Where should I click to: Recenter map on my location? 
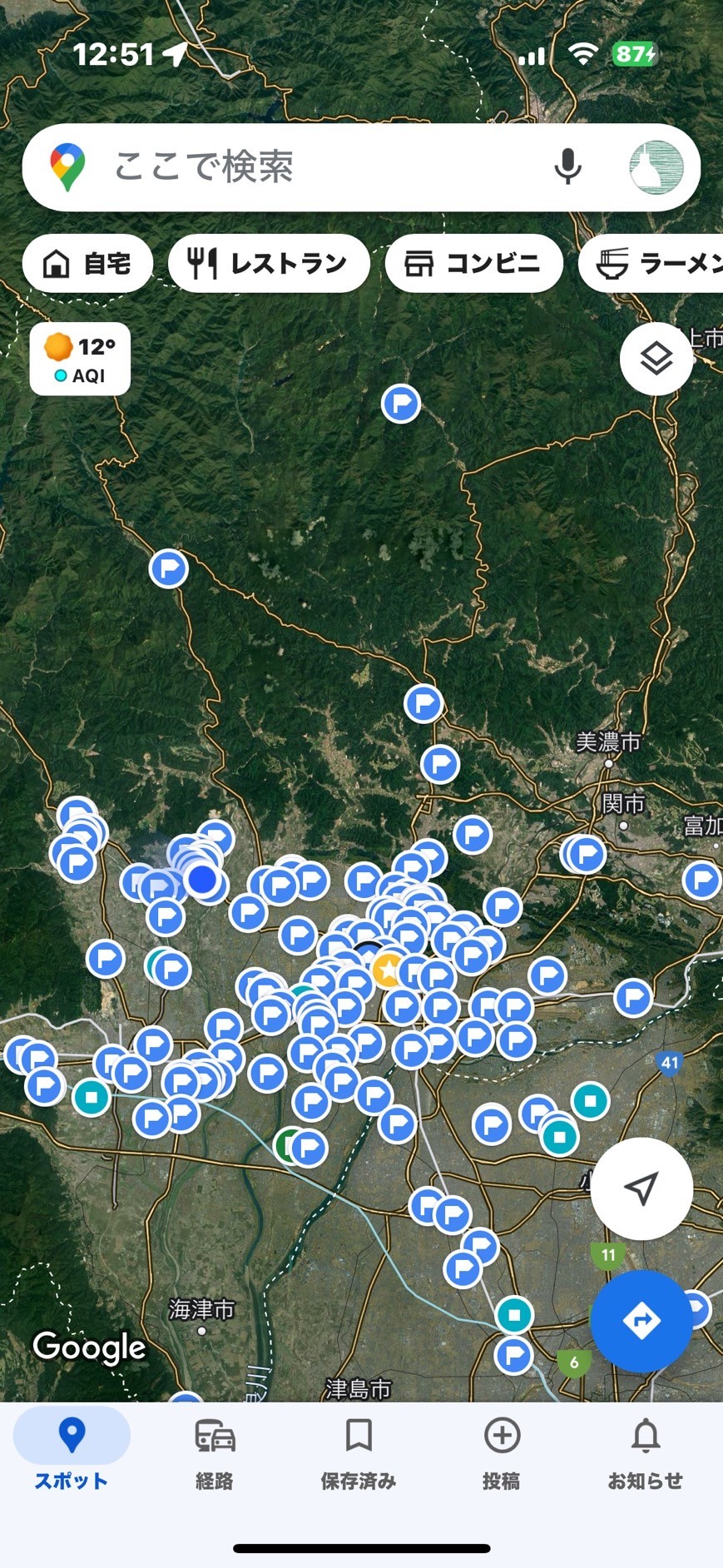(x=641, y=1188)
